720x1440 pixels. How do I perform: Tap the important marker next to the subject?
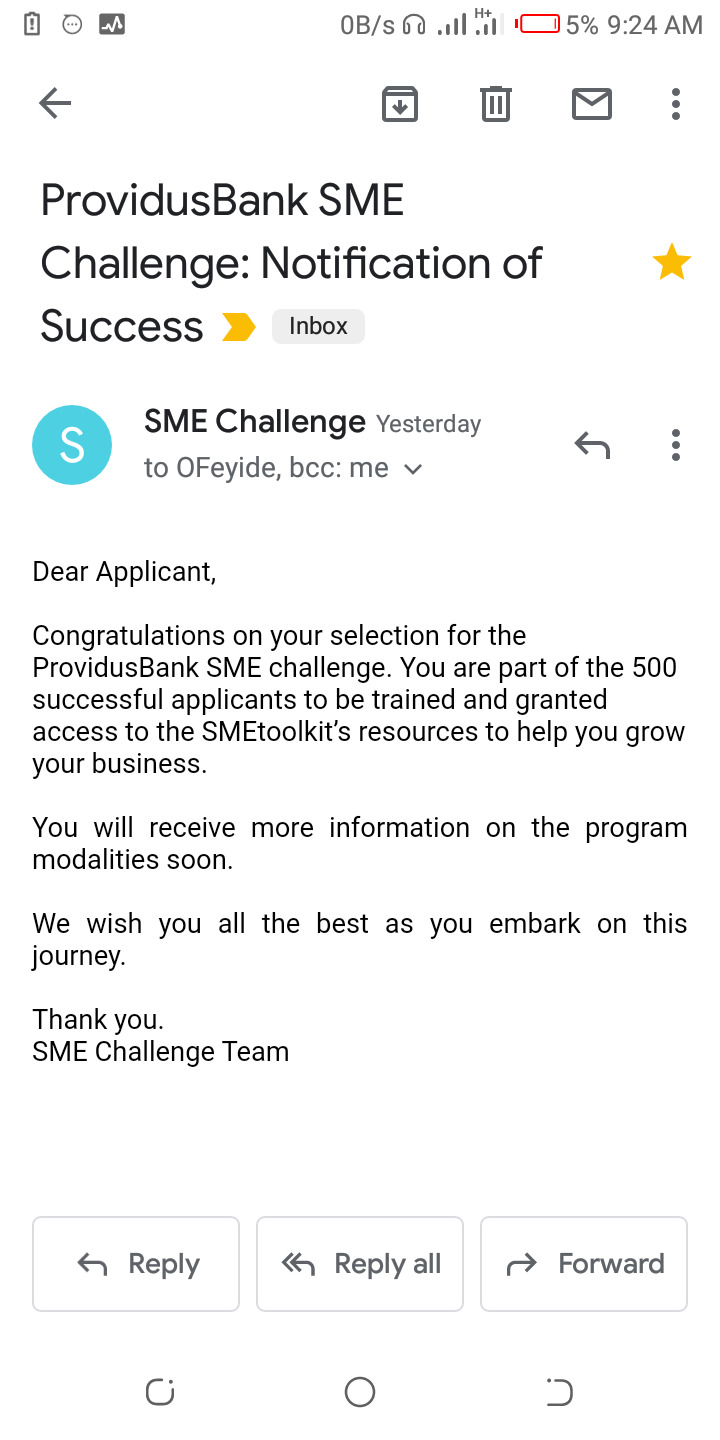(x=238, y=327)
